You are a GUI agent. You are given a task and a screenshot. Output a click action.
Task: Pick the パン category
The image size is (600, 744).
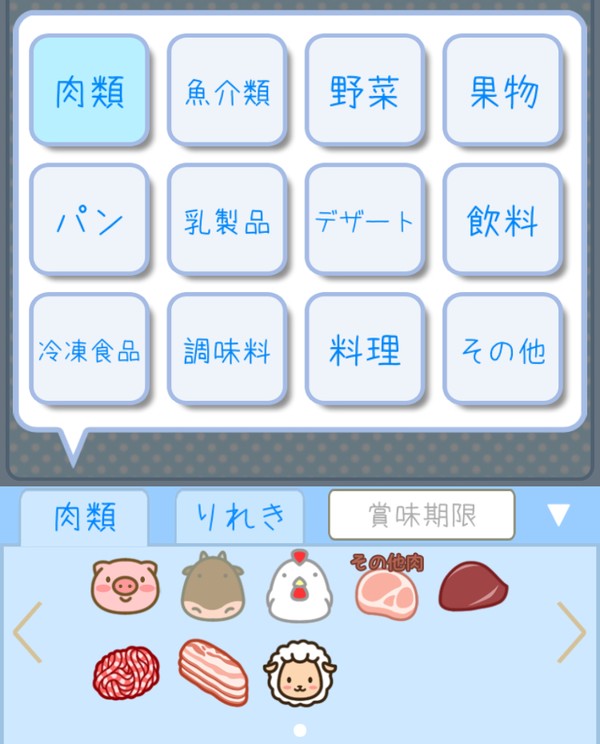89,220
